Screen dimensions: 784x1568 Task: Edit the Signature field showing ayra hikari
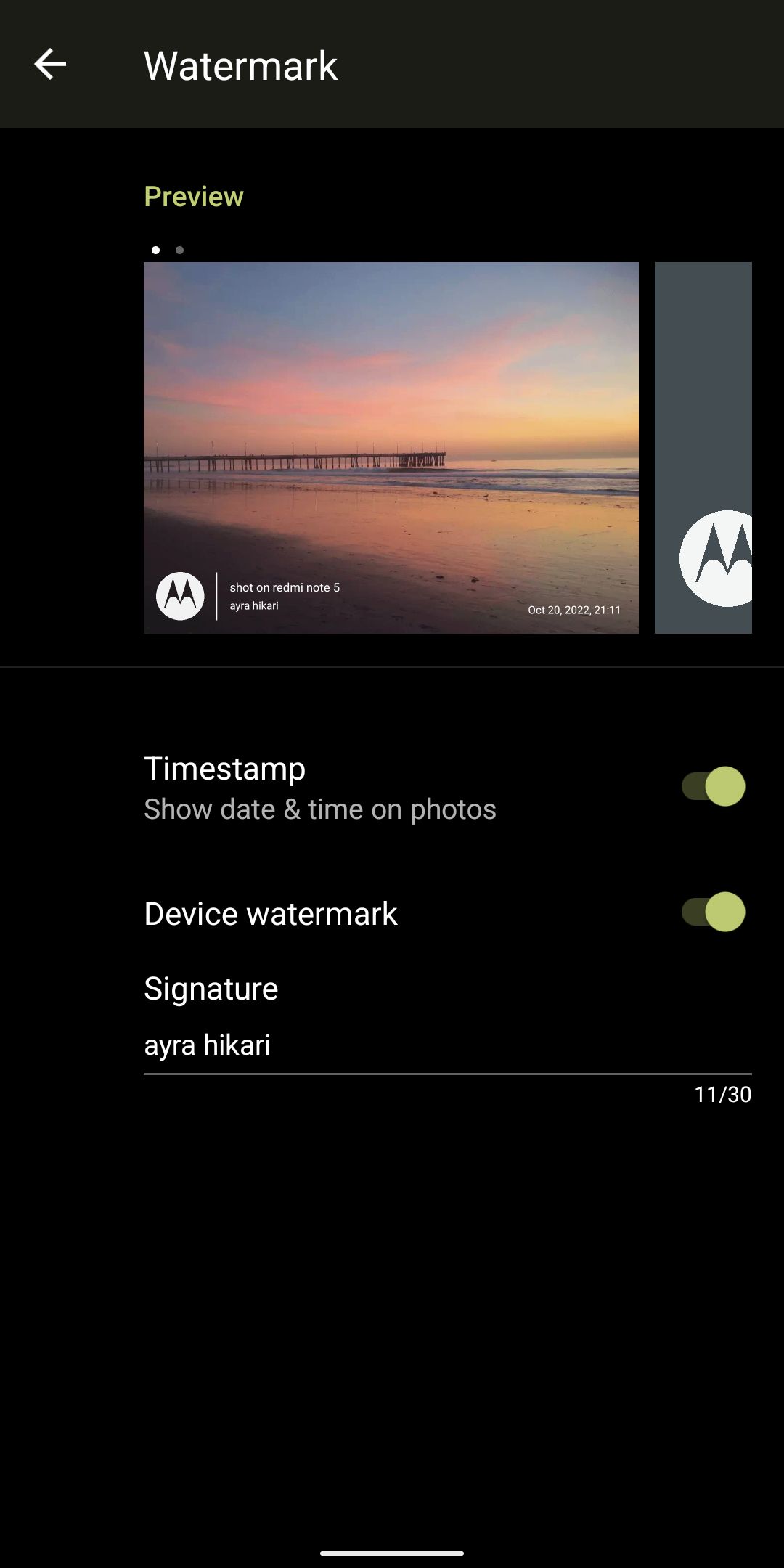[x=446, y=1045]
